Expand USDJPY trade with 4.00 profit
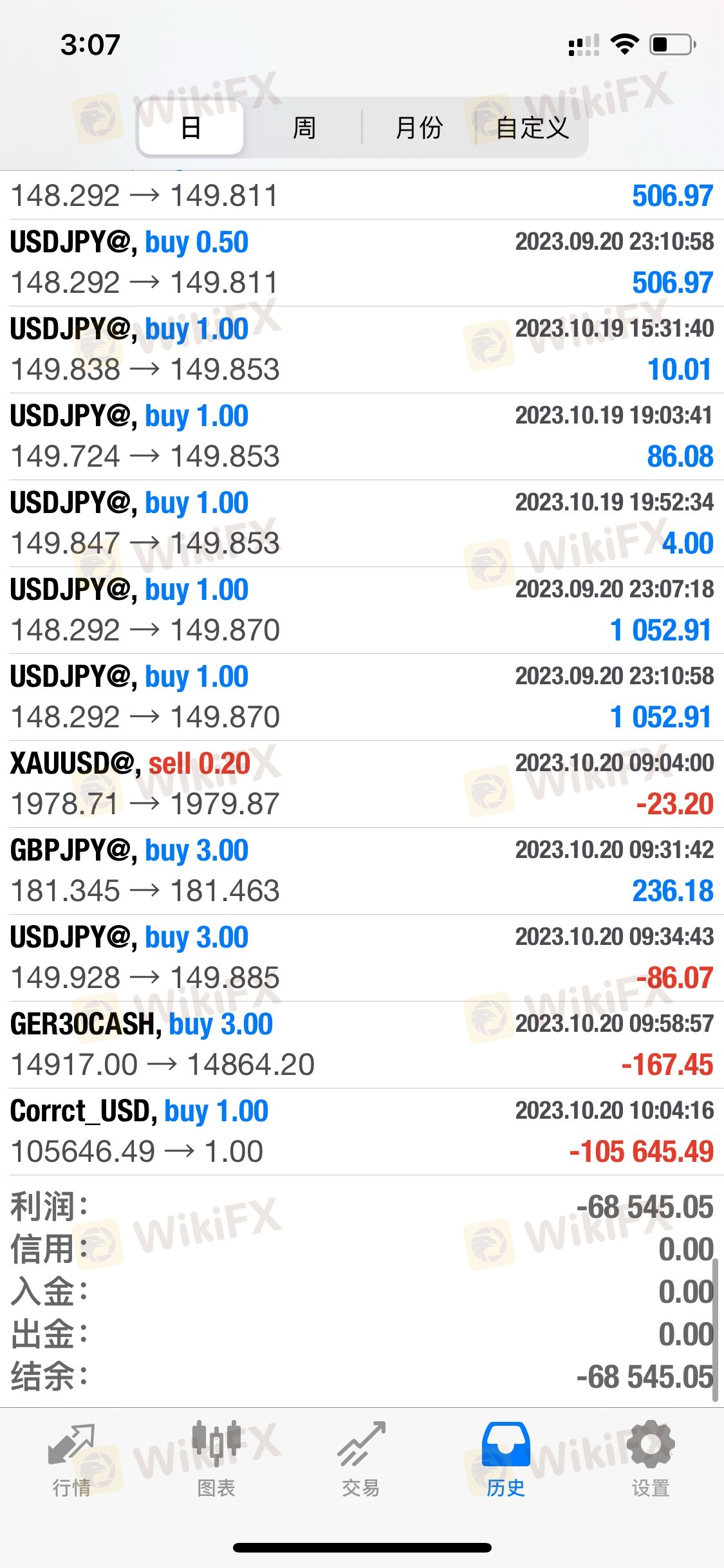The image size is (724, 1568). (x=362, y=523)
